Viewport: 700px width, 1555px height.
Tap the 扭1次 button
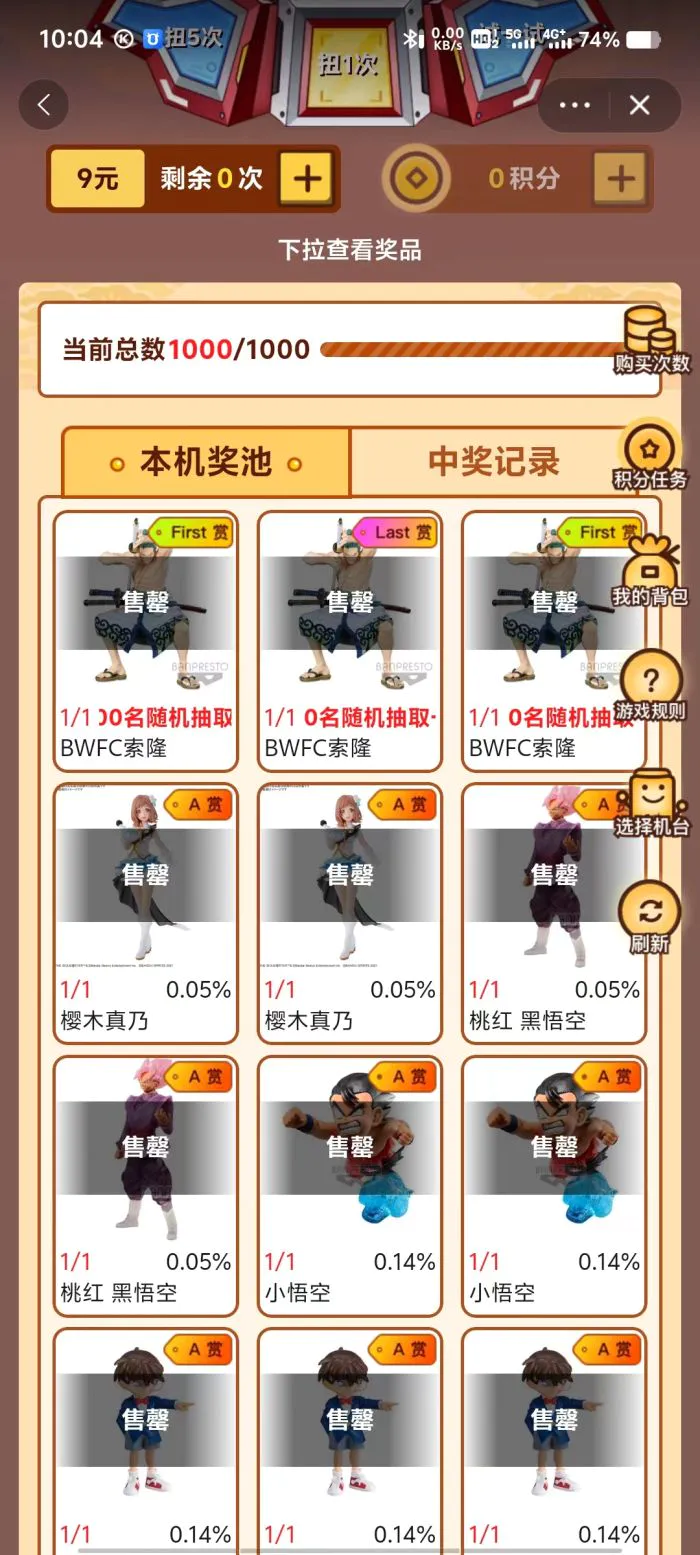pyautogui.click(x=349, y=66)
